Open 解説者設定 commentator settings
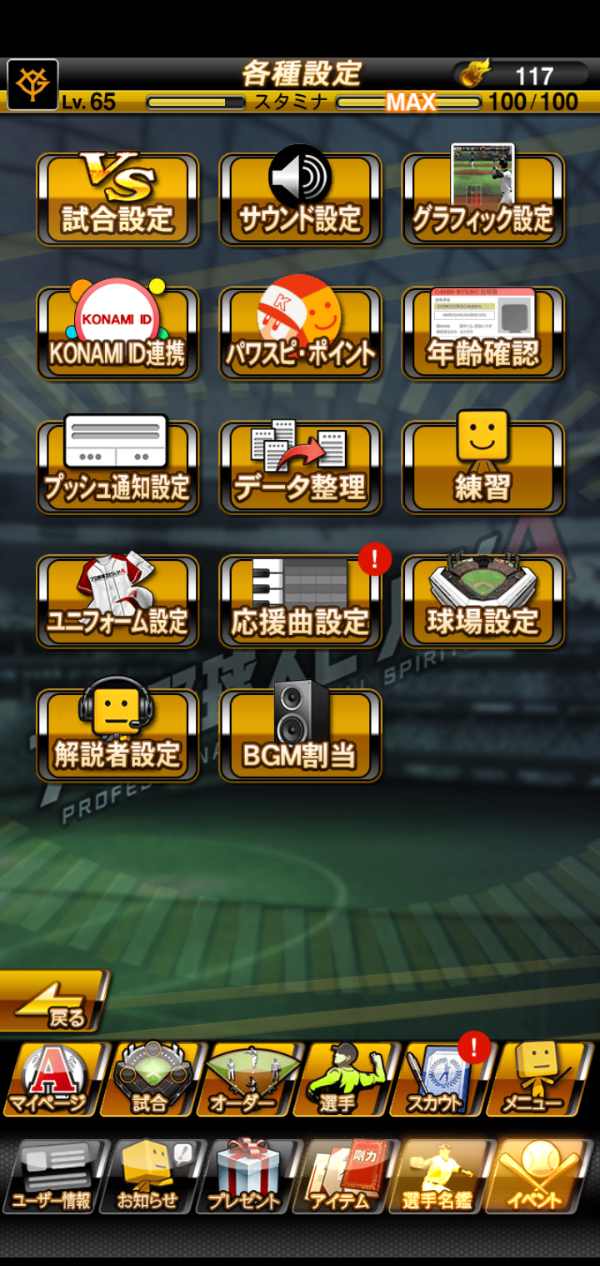This screenshot has width=600, height=1266. click(x=117, y=735)
